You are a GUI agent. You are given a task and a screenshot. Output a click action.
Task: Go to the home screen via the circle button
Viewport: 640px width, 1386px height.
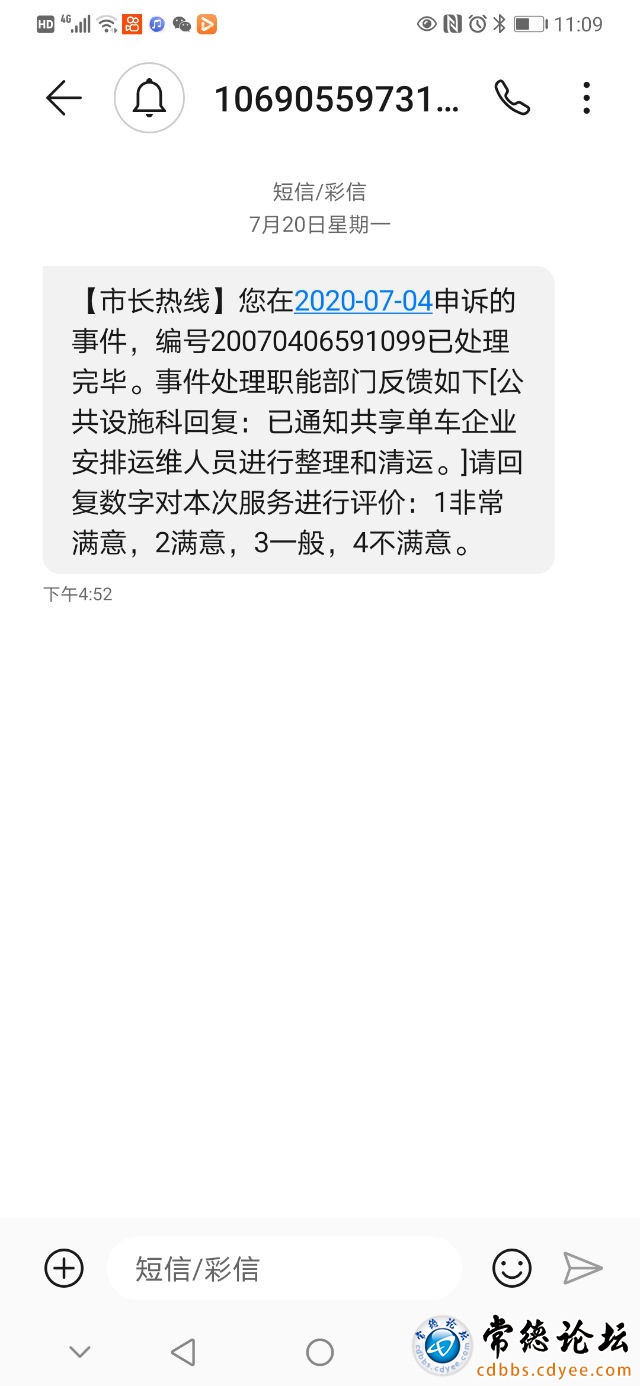[x=320, y=1353]
